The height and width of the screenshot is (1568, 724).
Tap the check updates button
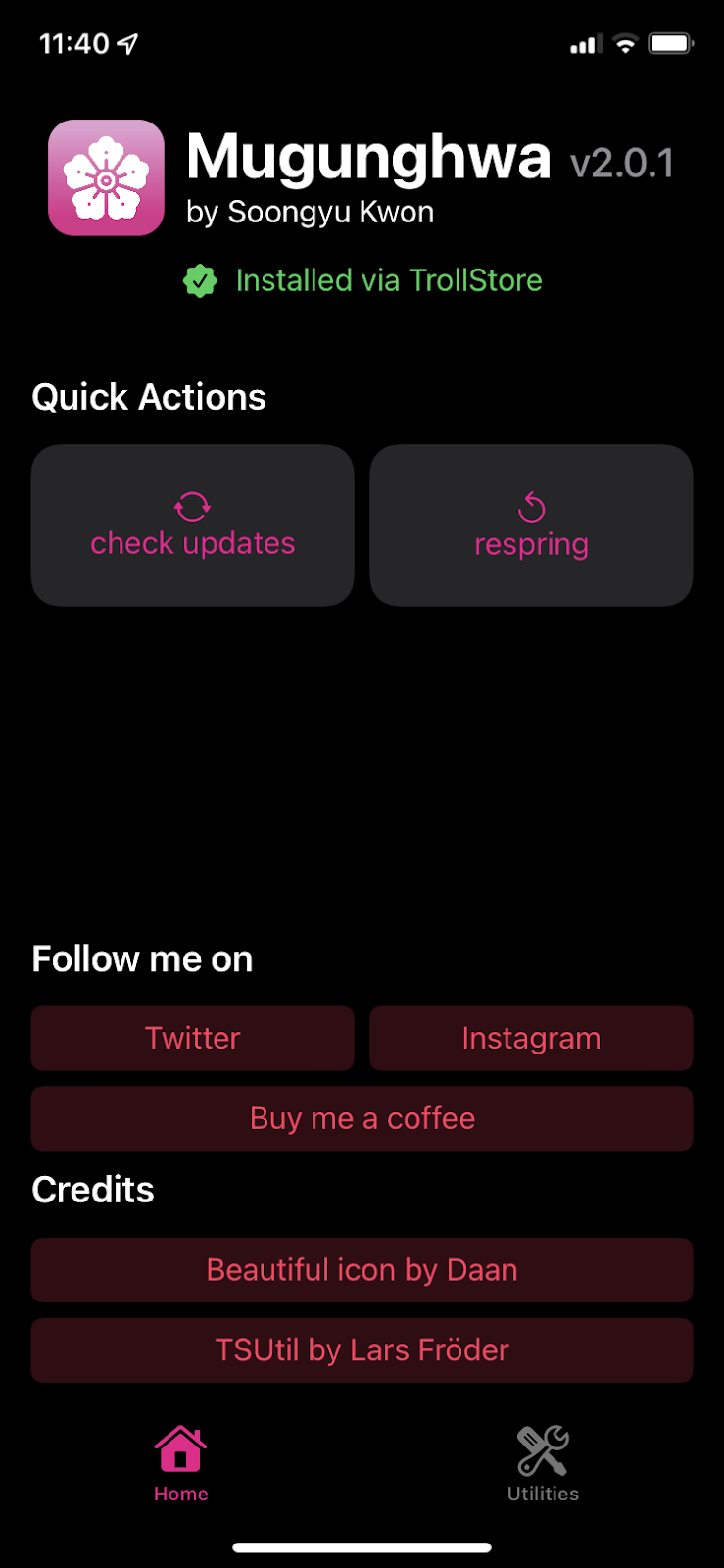click(192, 525)
